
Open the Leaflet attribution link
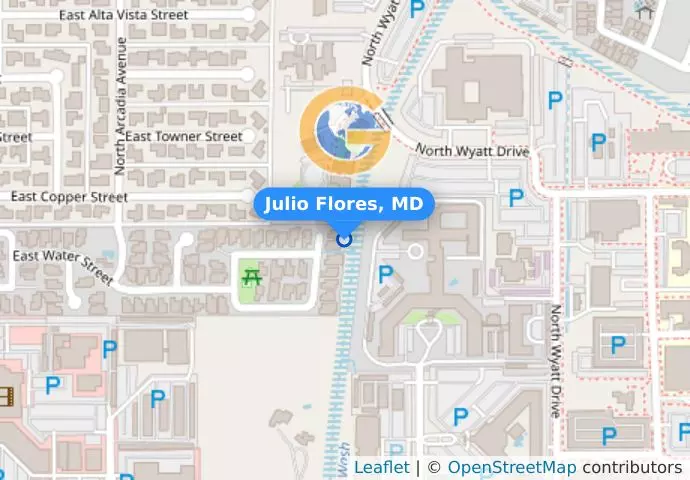coord(381,467)
